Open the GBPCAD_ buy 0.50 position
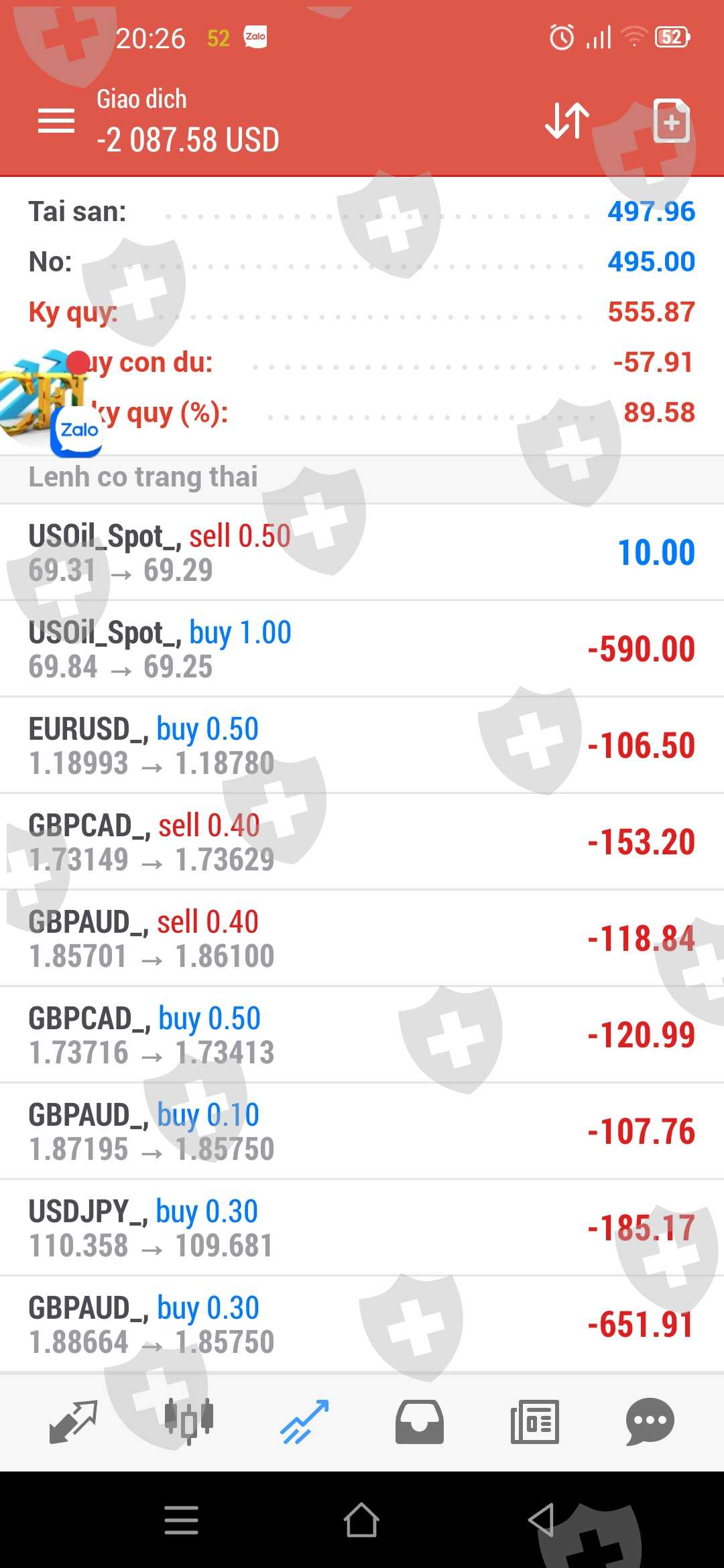This screenshot has height=1568, width=724. coord(362,1035)
